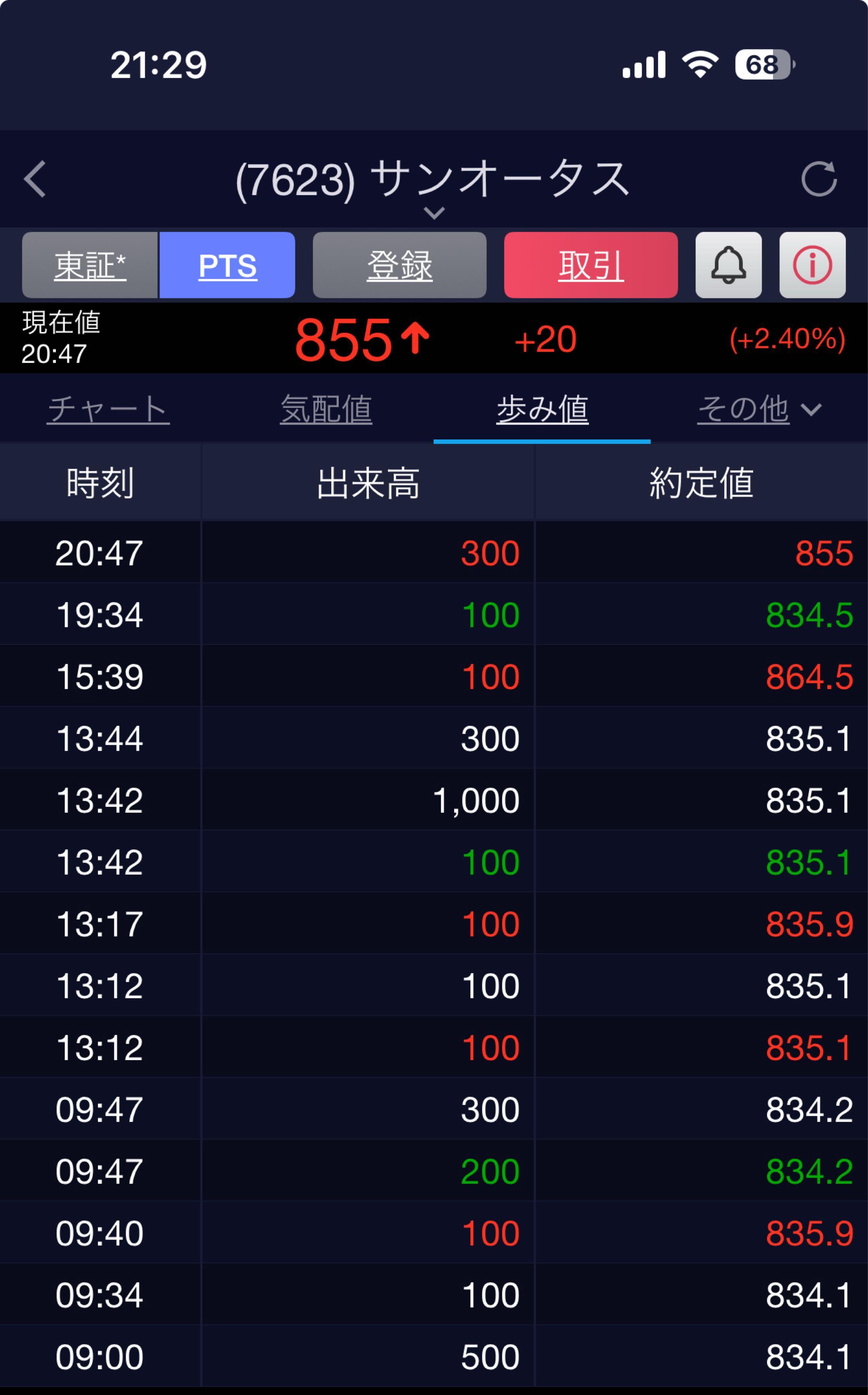The image size is (868, 1395).
Task: Expand the その他 dropdown
Action: 759,409
